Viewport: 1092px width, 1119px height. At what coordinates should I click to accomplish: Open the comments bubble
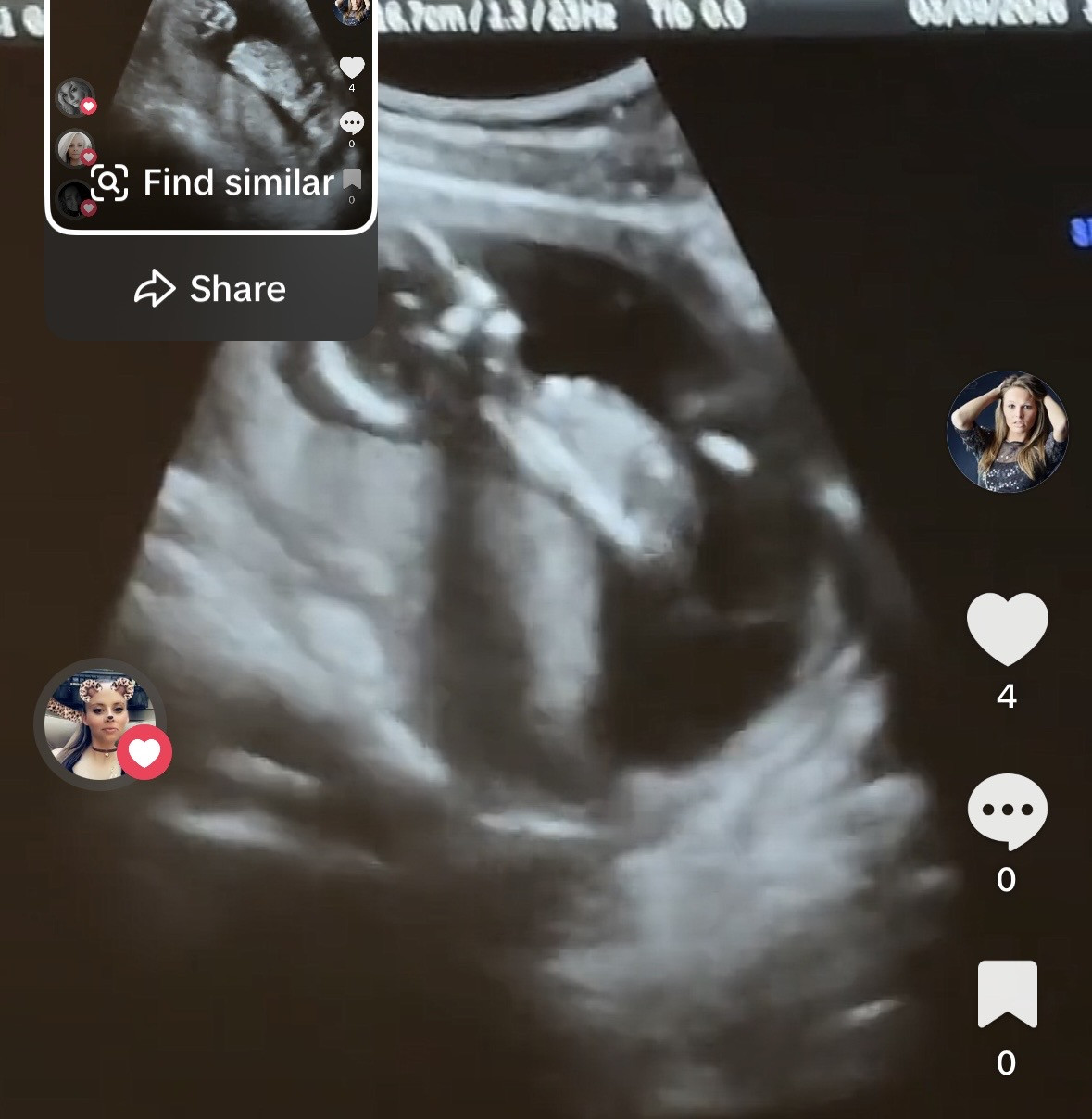click(1007, 811)
